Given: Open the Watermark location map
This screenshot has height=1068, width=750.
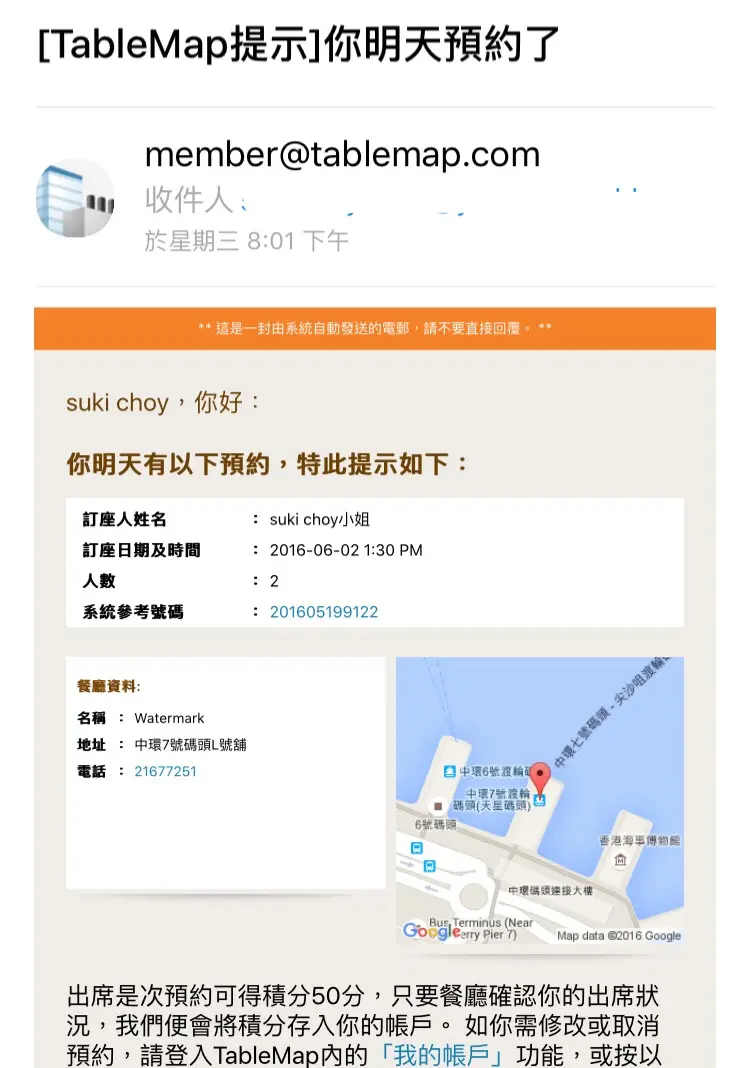Looking at the screenshot, I should coord(540,800).
